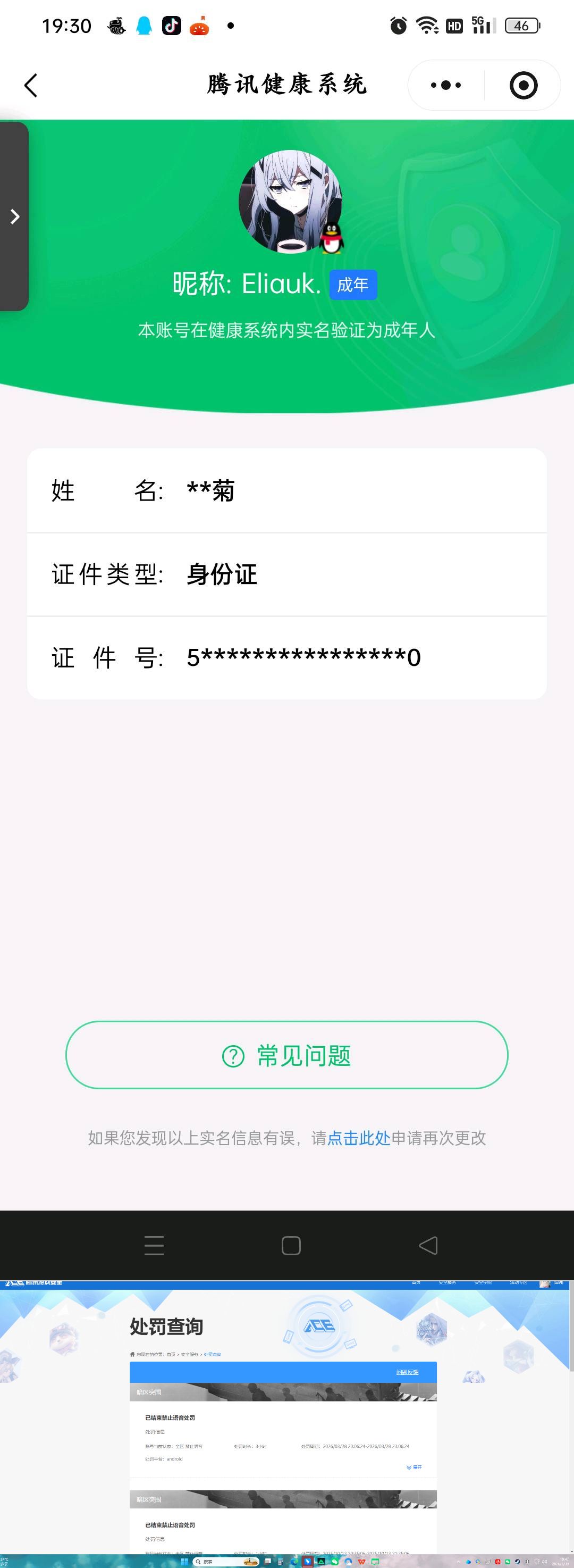Tap the back arrow to leave 腾讯健康系统
Screen dimensions: 574x1568
(x=31, y=85)
